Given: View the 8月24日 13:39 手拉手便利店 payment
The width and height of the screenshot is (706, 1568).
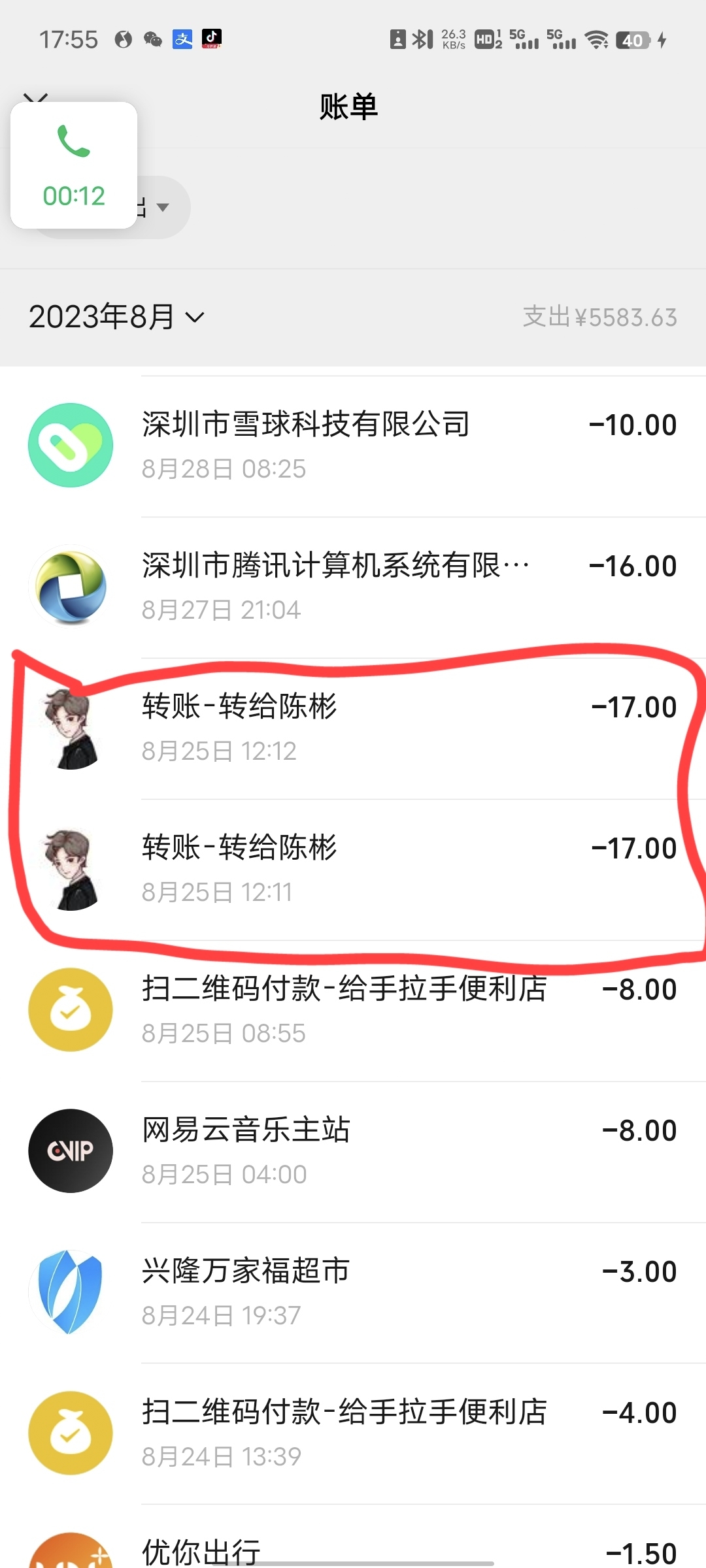Looking at the screenshot, I should (353, 1433).
